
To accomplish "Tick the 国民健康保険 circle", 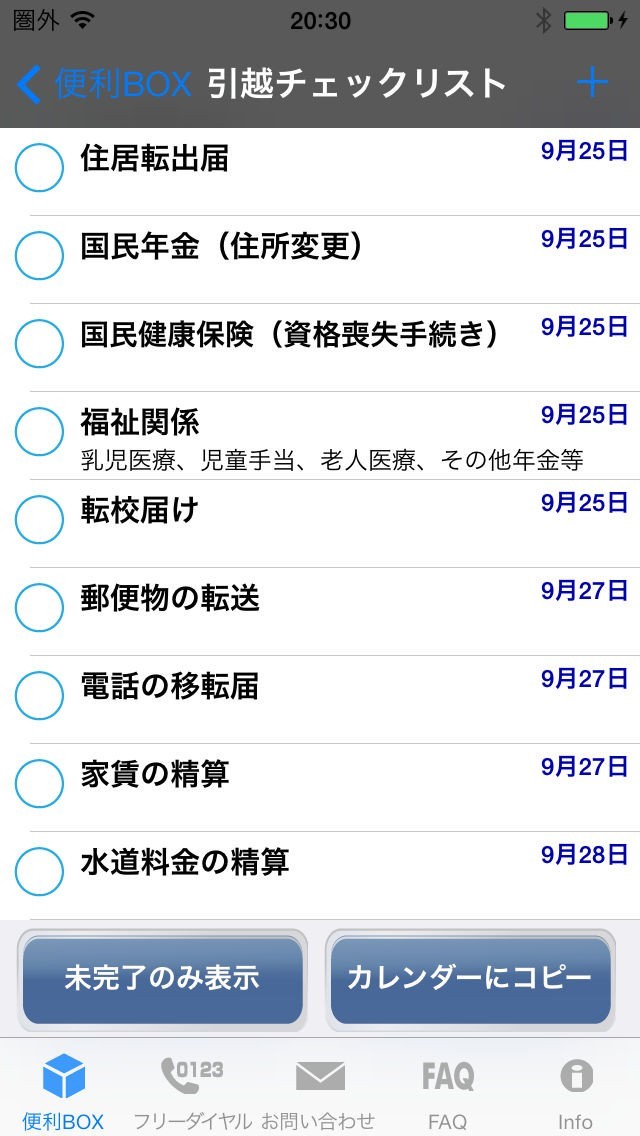I will coord(40,343).
